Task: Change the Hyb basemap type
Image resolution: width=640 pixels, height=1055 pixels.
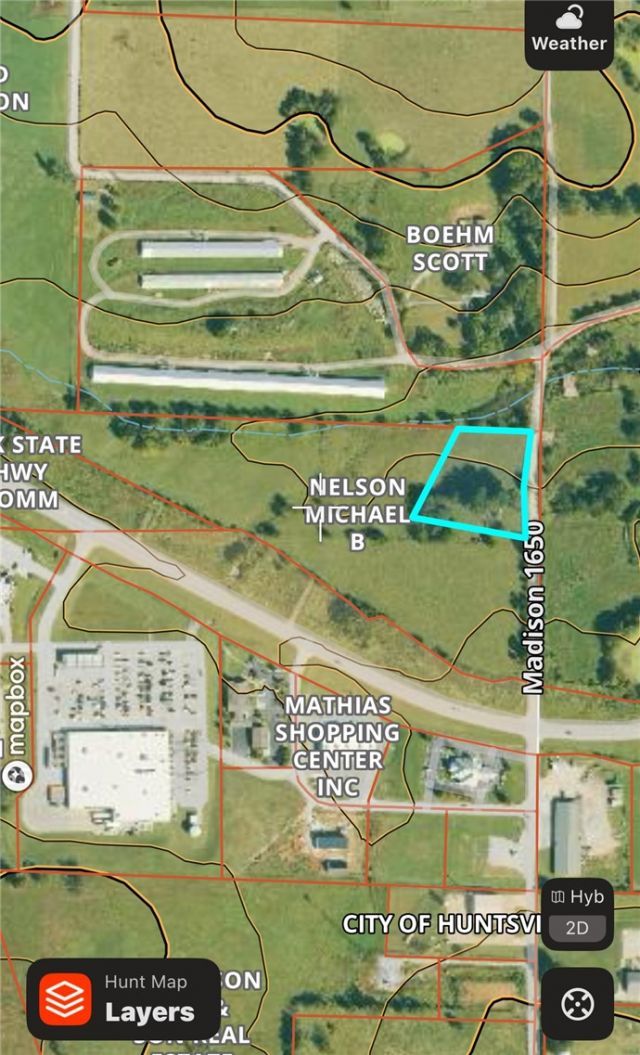Action: (578, 897)
